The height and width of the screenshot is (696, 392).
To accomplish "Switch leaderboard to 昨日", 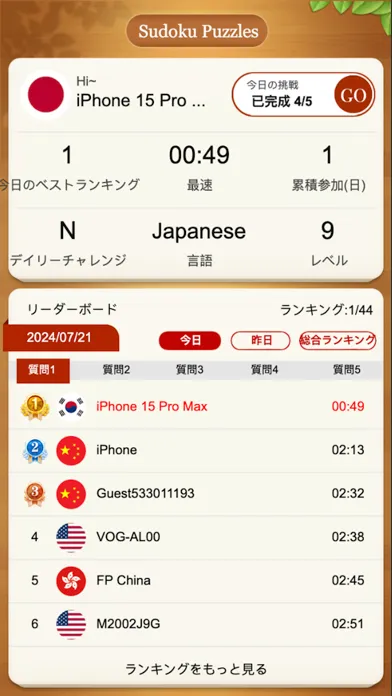I will click(261, 341).
